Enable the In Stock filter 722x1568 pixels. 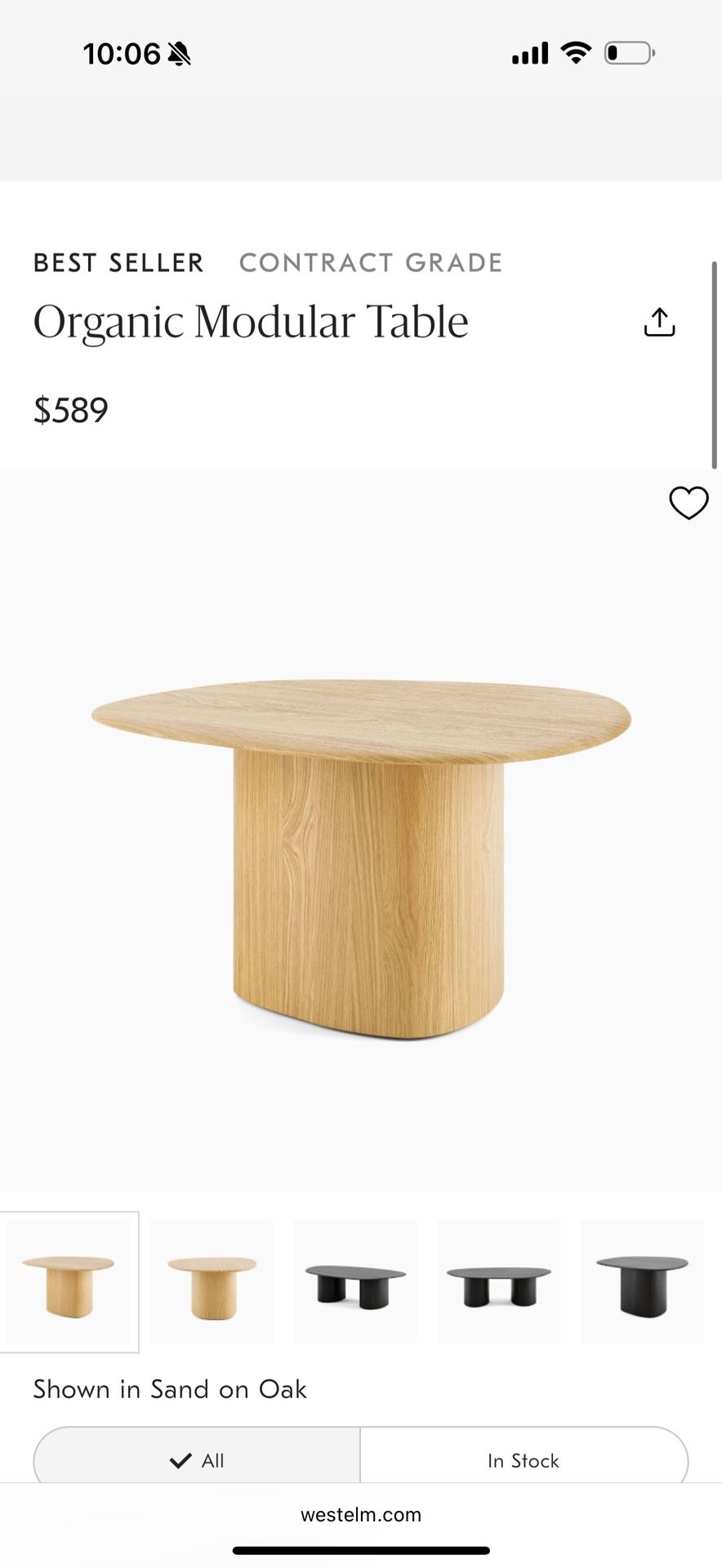tap(524, 1459)
